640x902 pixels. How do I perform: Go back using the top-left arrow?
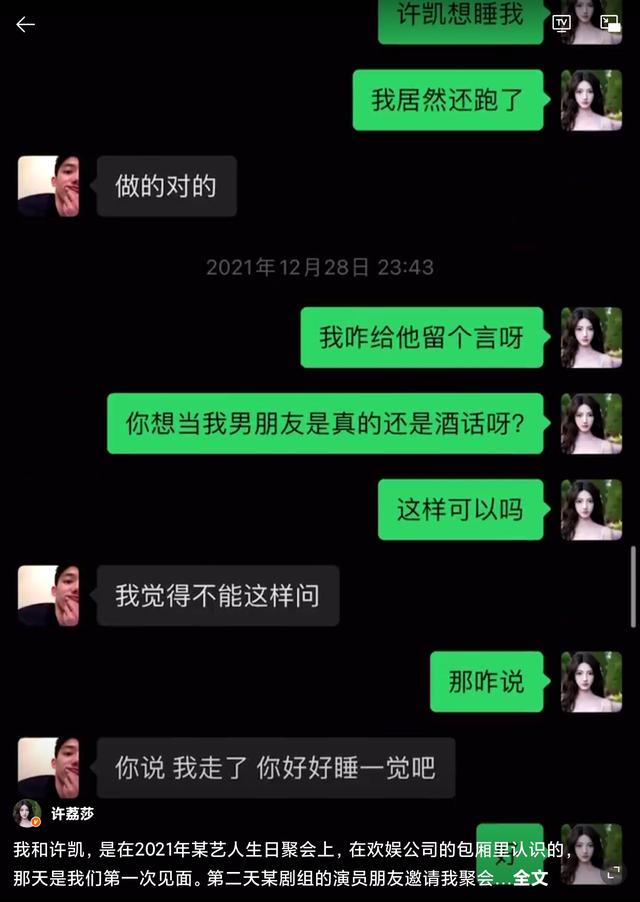pos(25,24)
